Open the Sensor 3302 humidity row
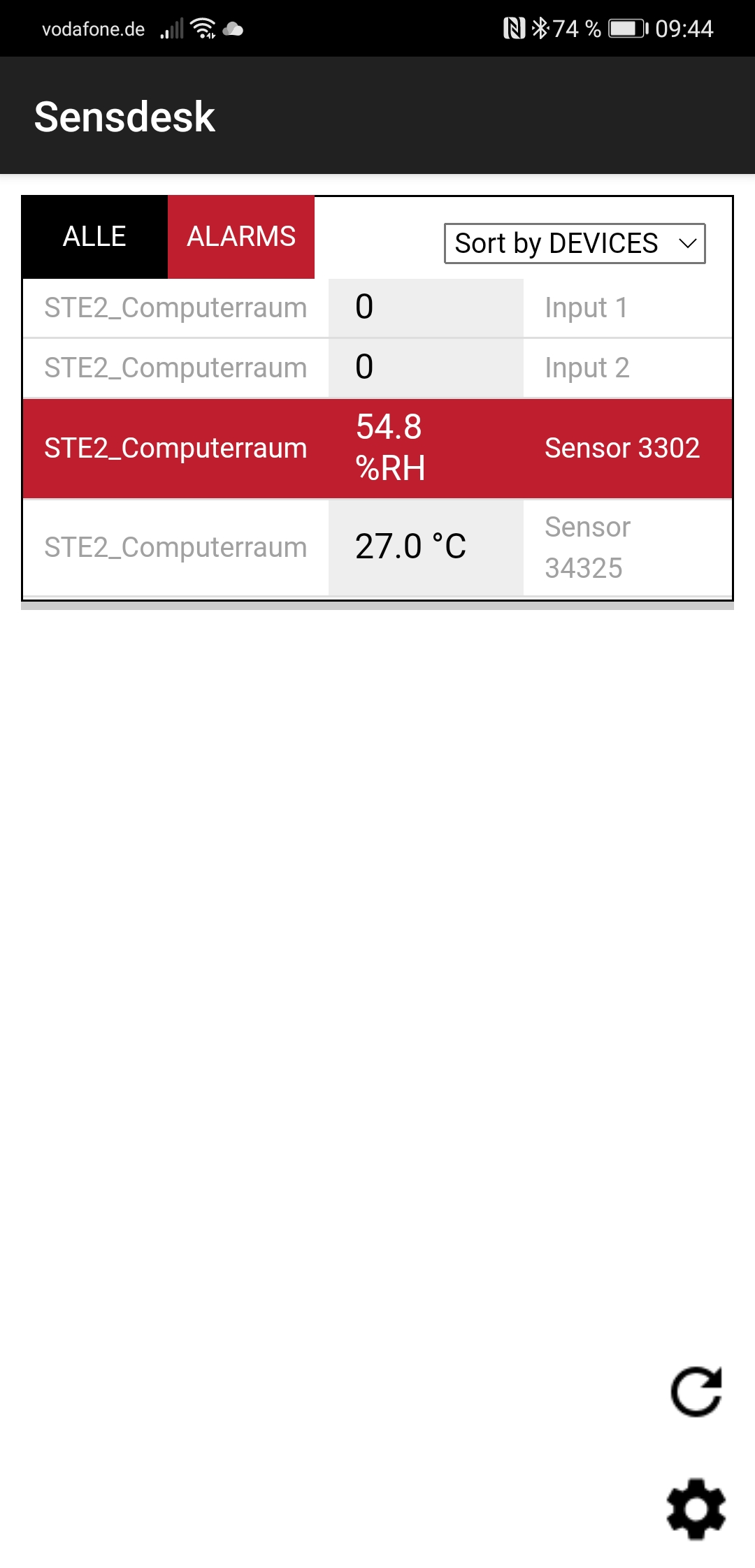Screen dimensions: 755x1568 click(377, 448)
